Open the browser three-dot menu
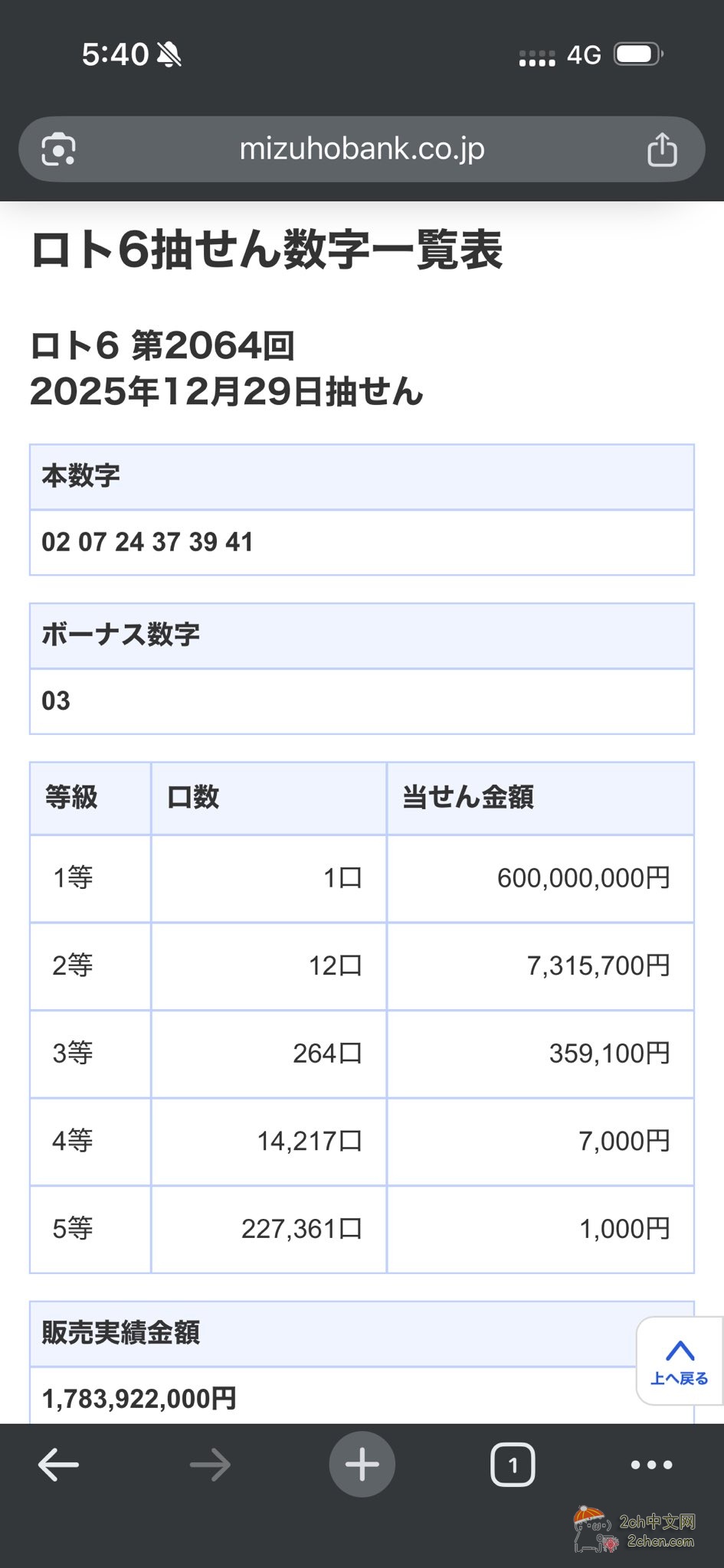This screenshot has width=724, height=1568. coord(651,1465)
